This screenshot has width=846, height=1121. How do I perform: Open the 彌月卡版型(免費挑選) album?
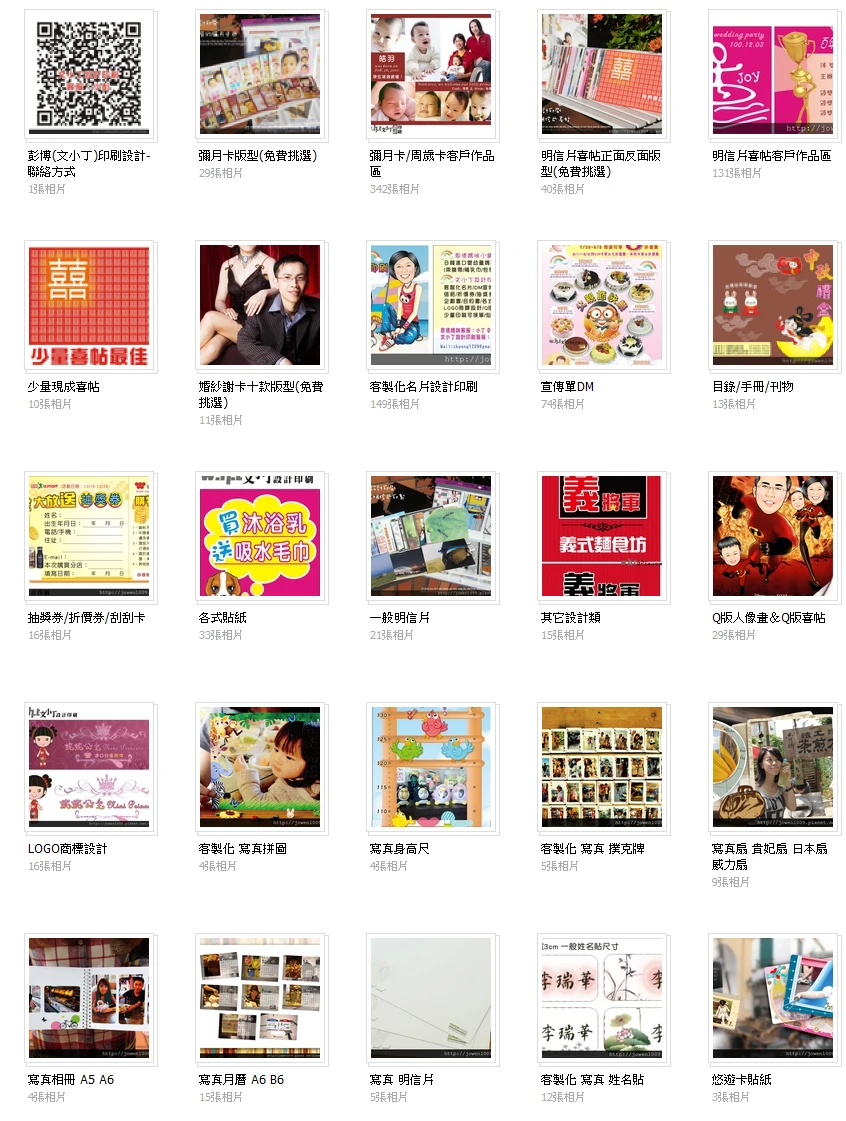coord(260,74)
